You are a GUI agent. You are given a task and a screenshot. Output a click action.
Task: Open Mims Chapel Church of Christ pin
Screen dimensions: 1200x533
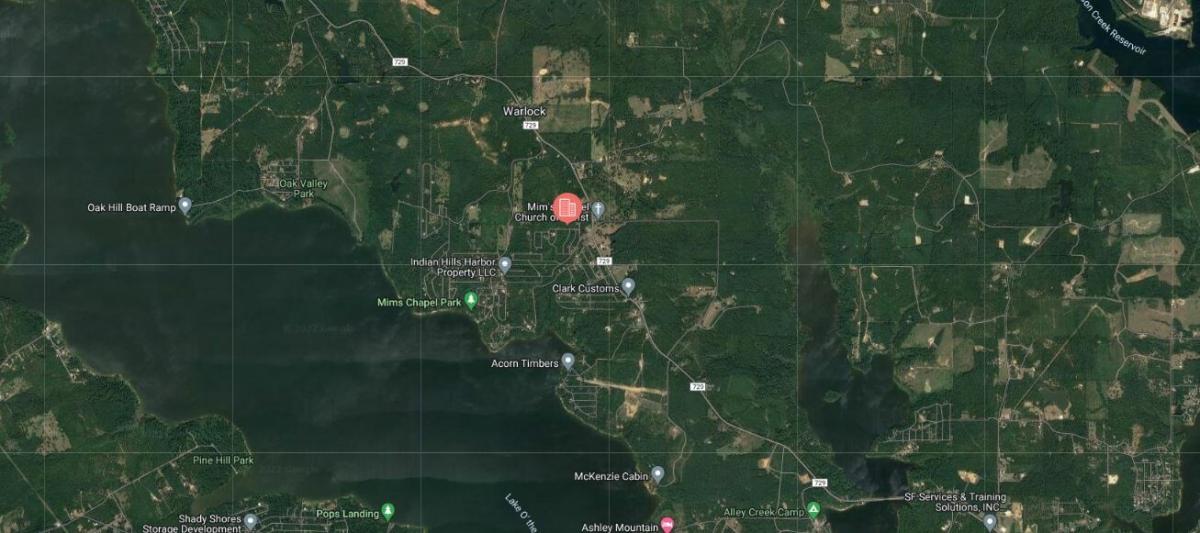point(598,208)
